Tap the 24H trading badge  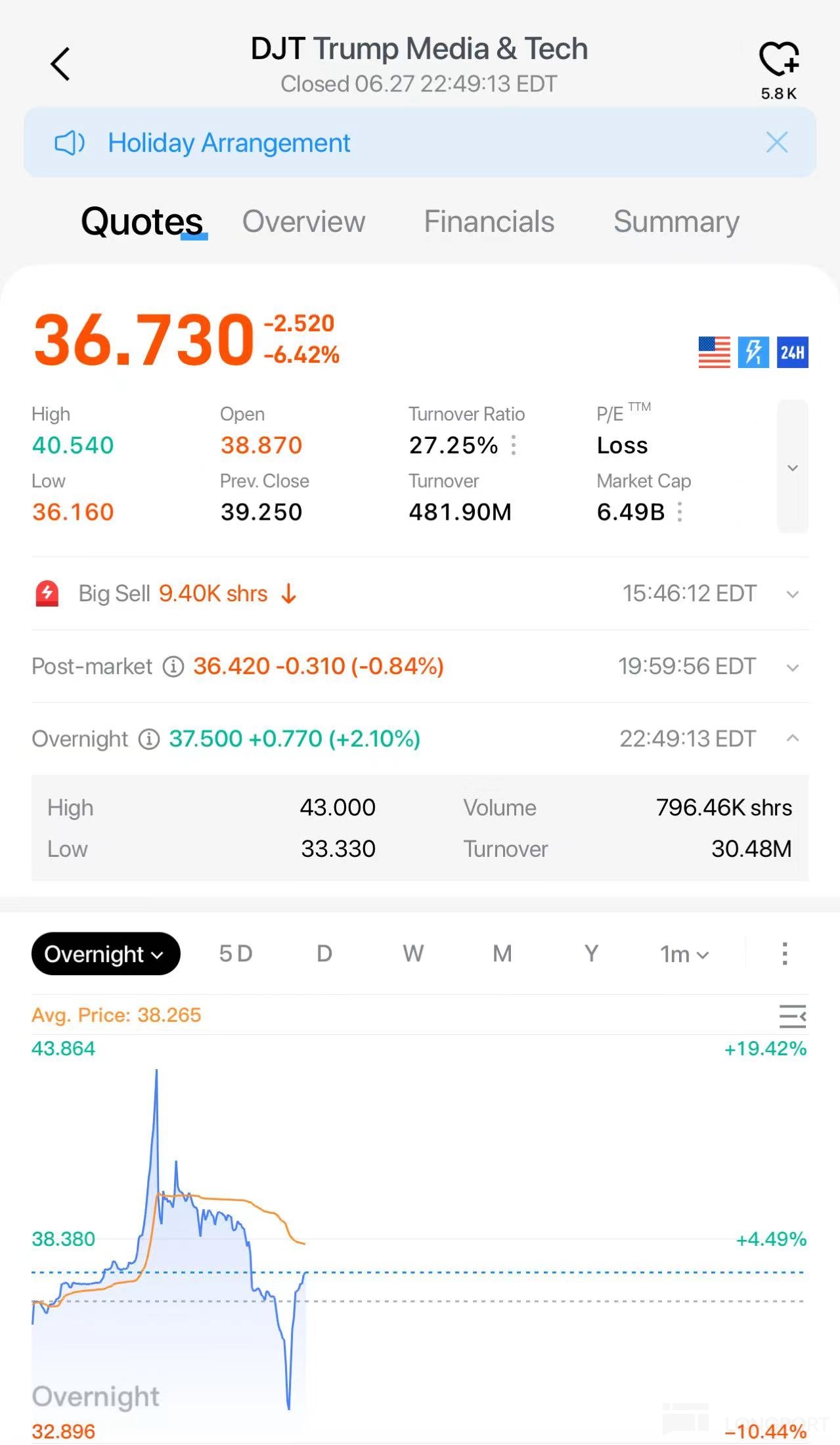click(793, 353)
